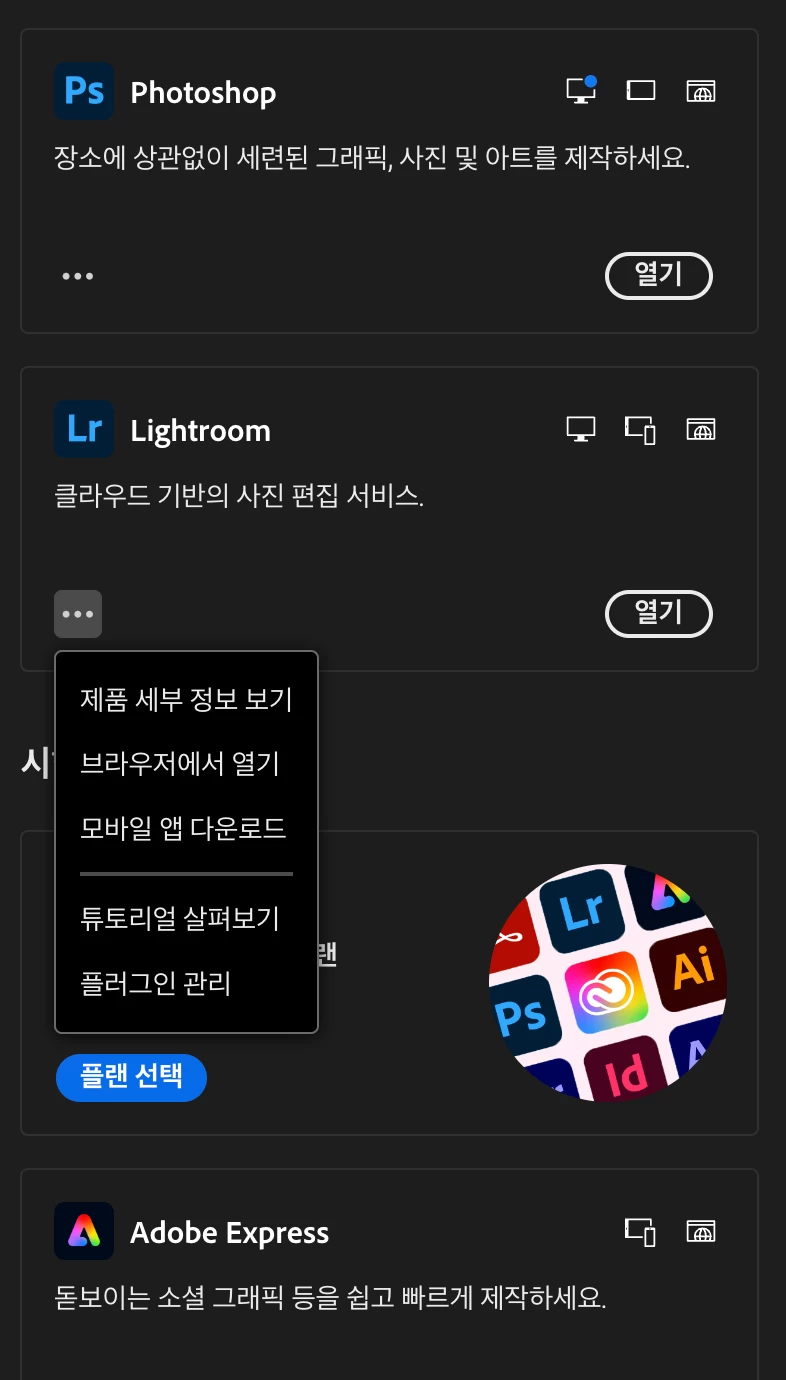
Task: Go to 플러그인 관리
Action: pyautogui.click(x=156, y=983)
